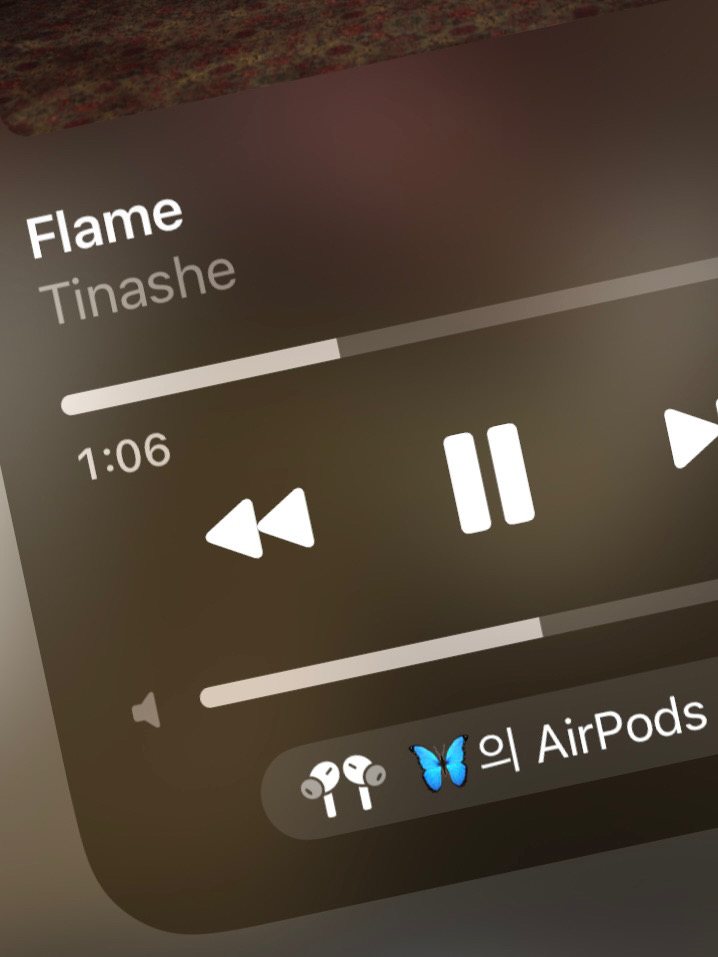718x957 pixels.
Task: Pause the song Flame
Action: (x=489, y=477)
